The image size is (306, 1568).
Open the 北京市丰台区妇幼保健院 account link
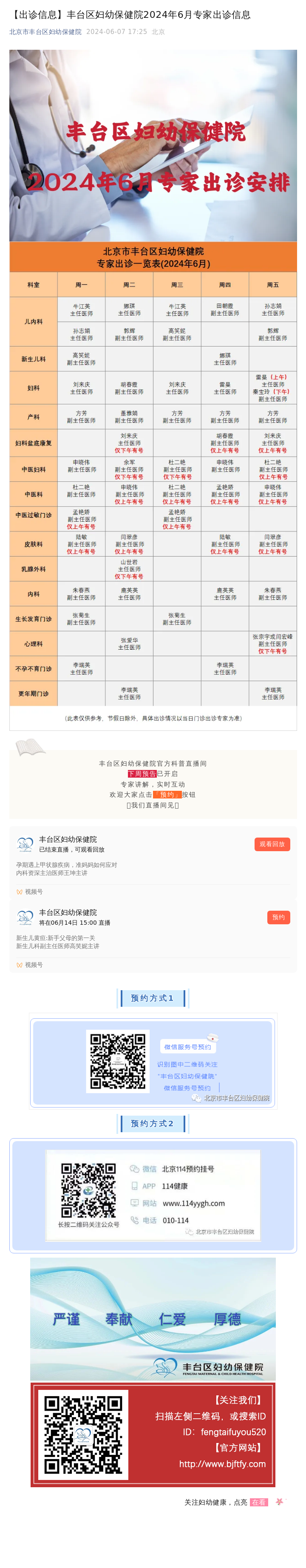pyautogui.click(x=45, y=31)
